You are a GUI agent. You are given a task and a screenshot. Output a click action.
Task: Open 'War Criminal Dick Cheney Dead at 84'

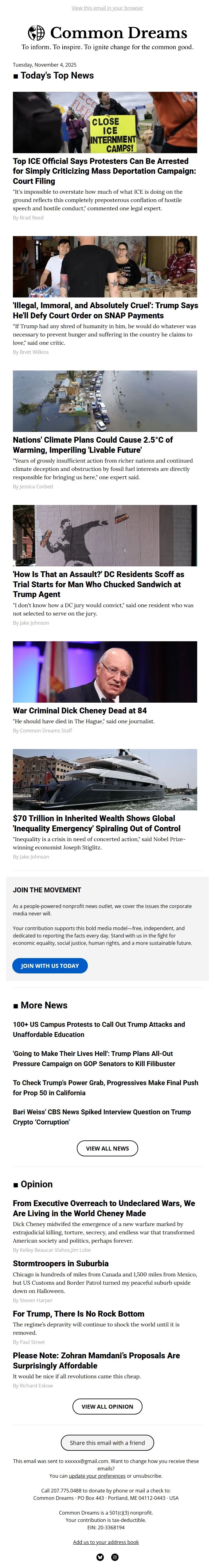tap(80, 710)
